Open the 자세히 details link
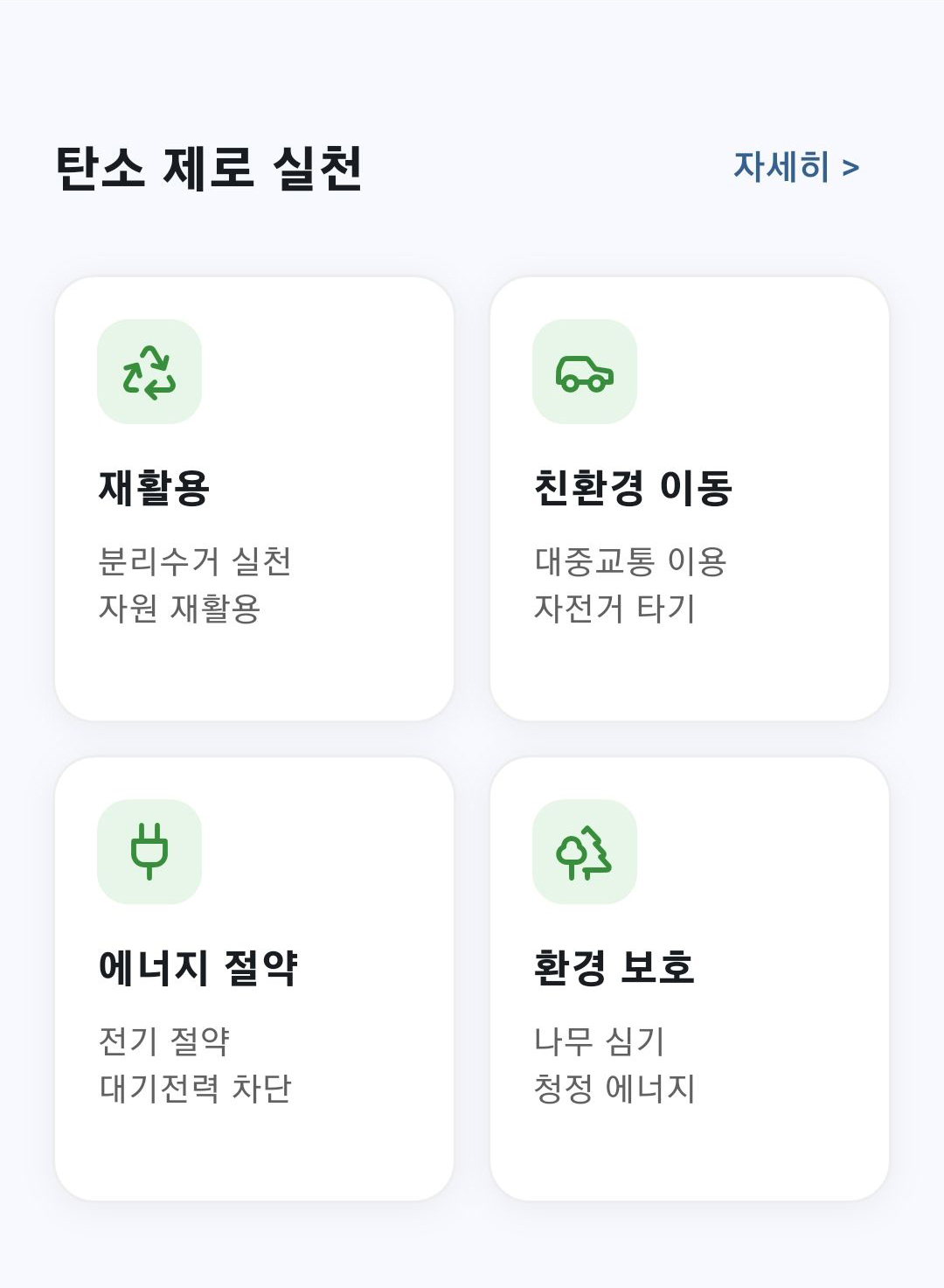The width and height of the screenshot is (944, 1288). pos(795,166)
